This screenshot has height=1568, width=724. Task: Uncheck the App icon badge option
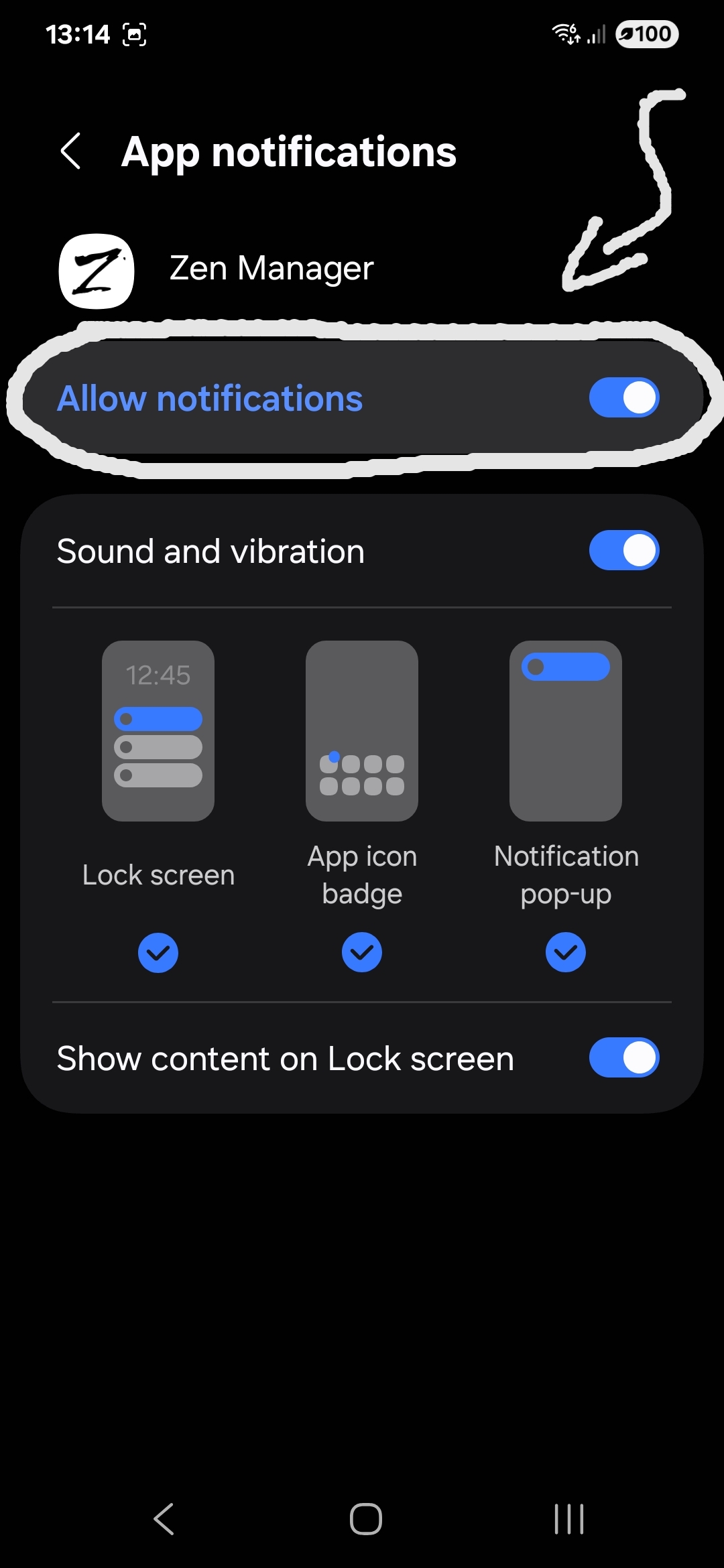[x=362, y=952]
